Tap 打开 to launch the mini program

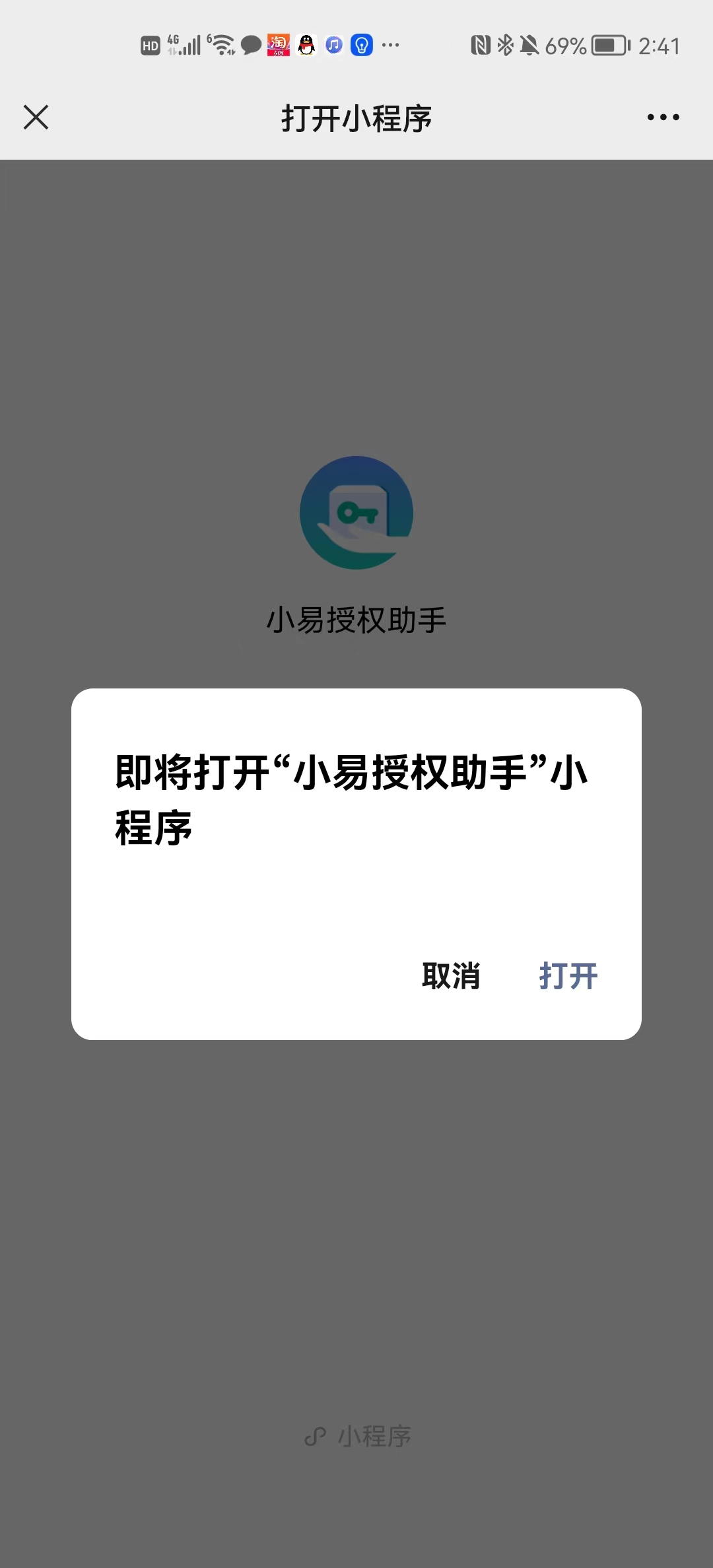(x=568, y=975)
